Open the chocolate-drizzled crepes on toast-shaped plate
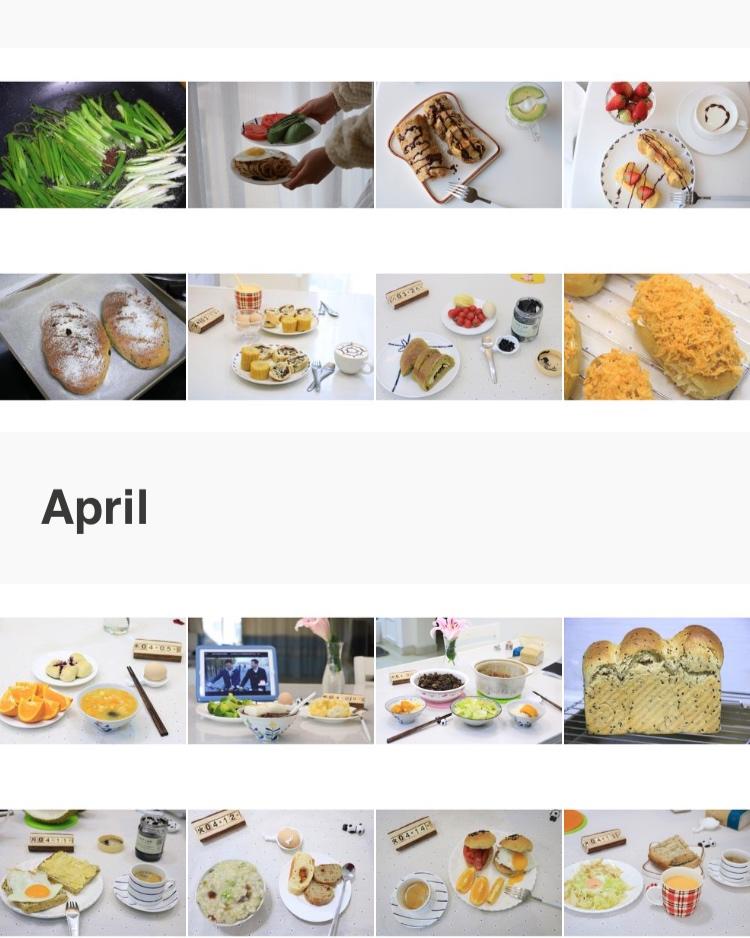Viewport: 750px width, 938px height. coord(468,145)
